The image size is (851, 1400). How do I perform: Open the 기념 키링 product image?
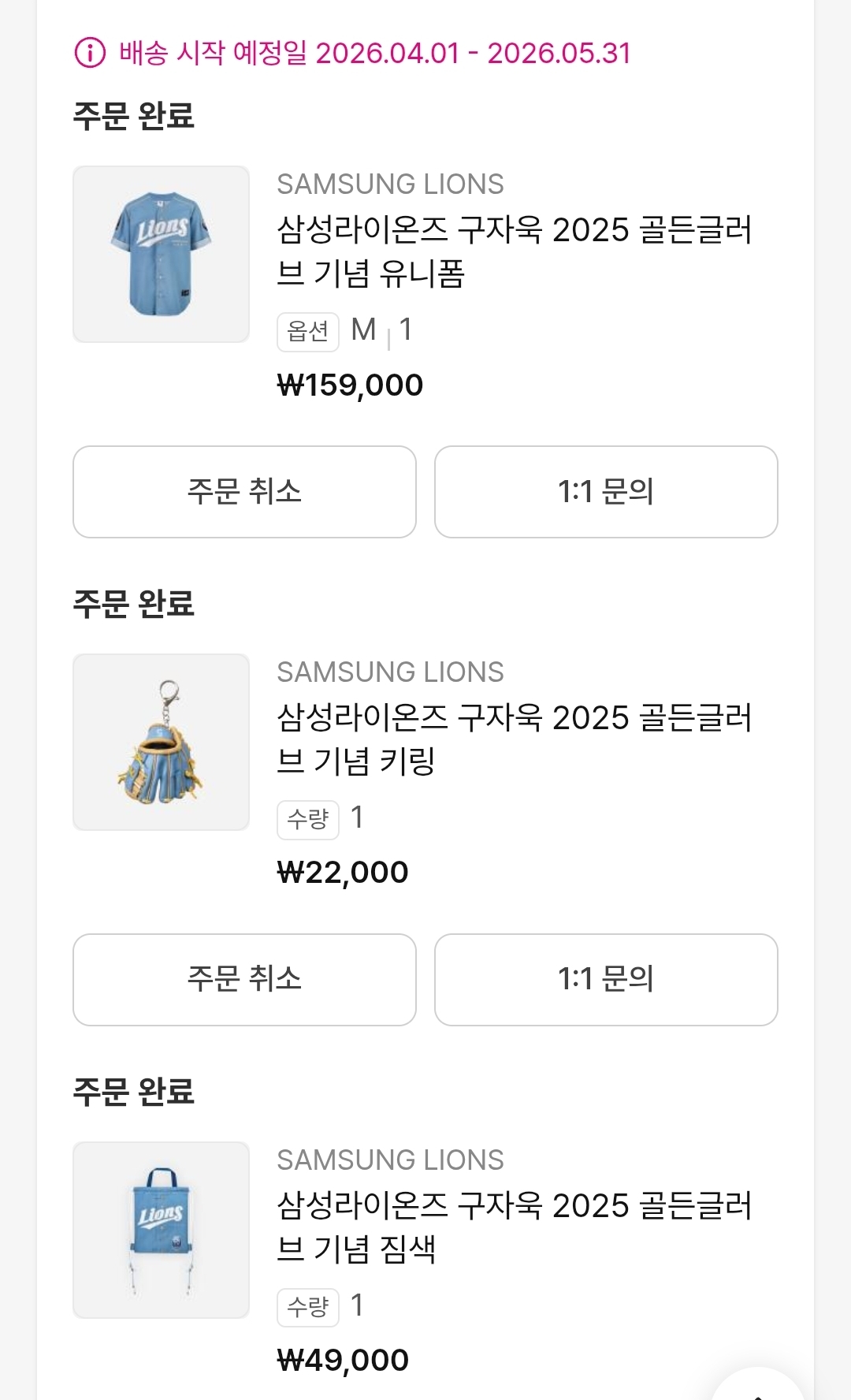(162, 743)
